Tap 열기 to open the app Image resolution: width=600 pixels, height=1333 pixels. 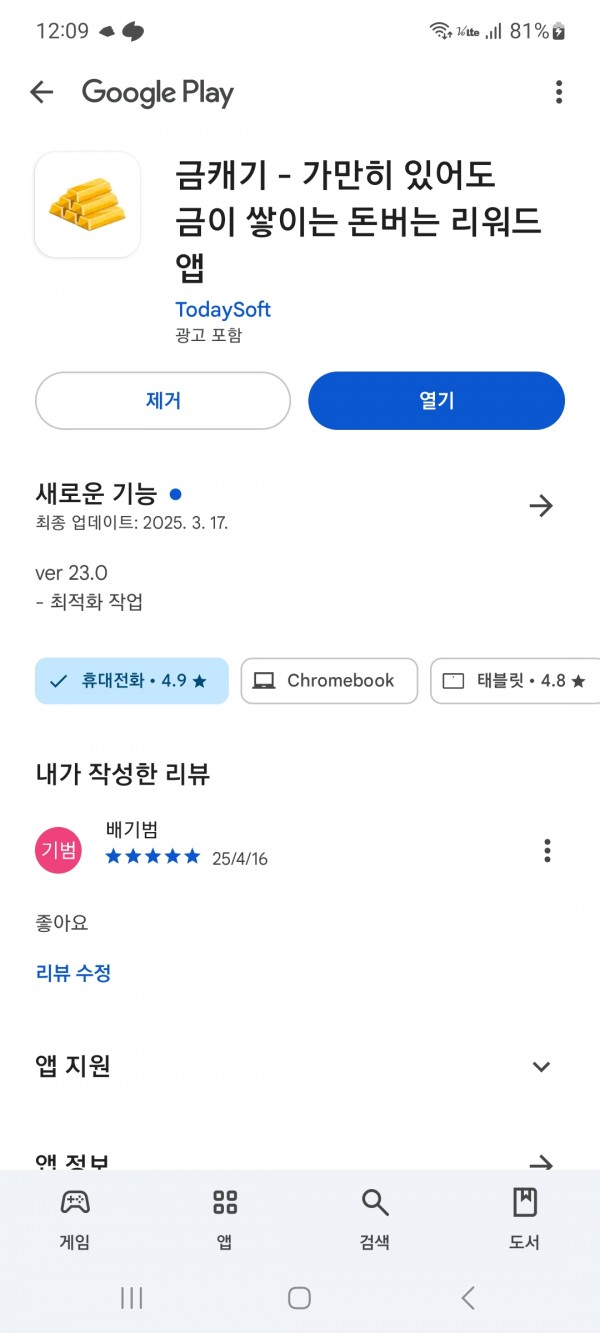click(436, 401)
